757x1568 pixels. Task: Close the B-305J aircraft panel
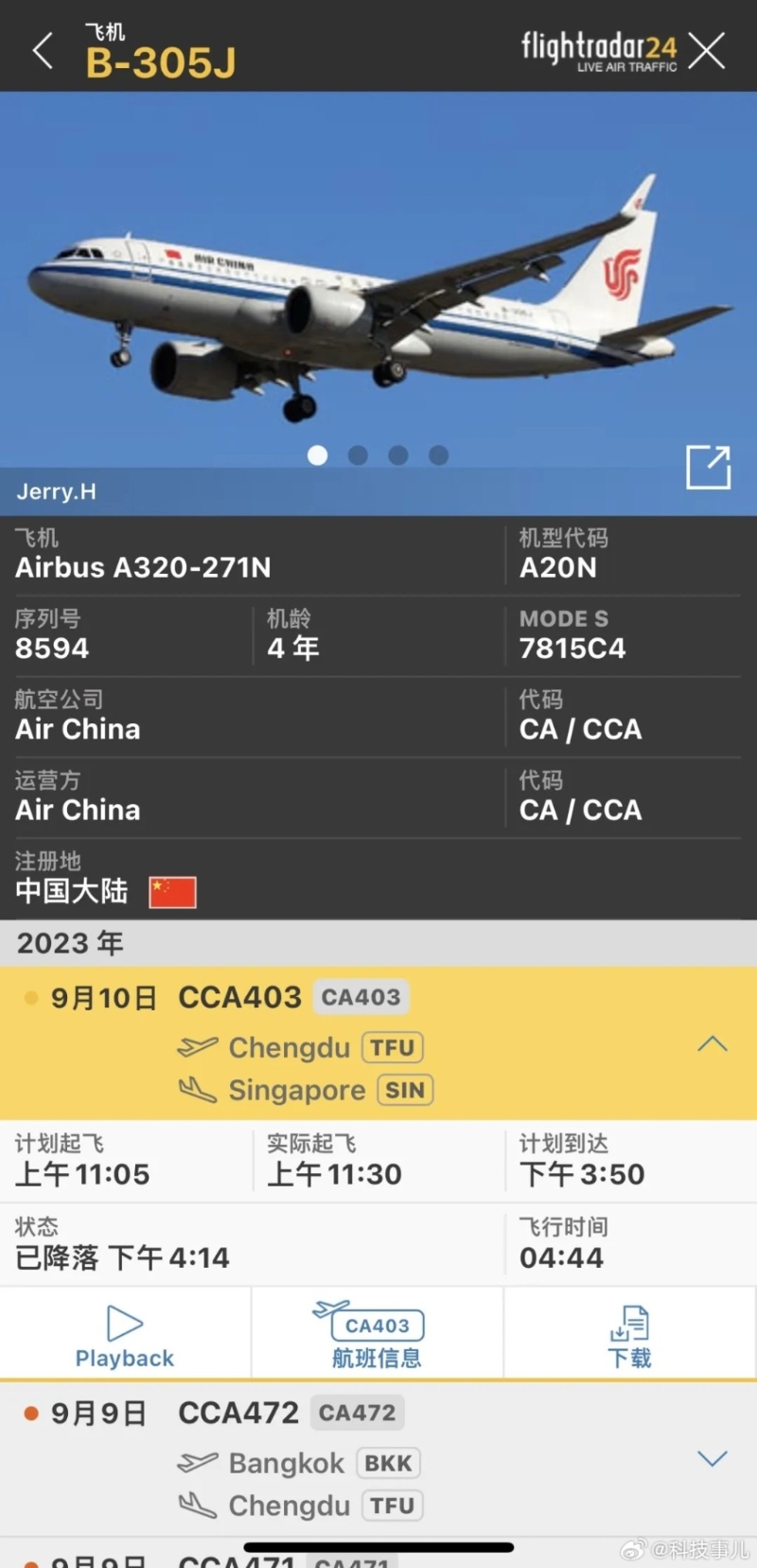coord(707,51)
